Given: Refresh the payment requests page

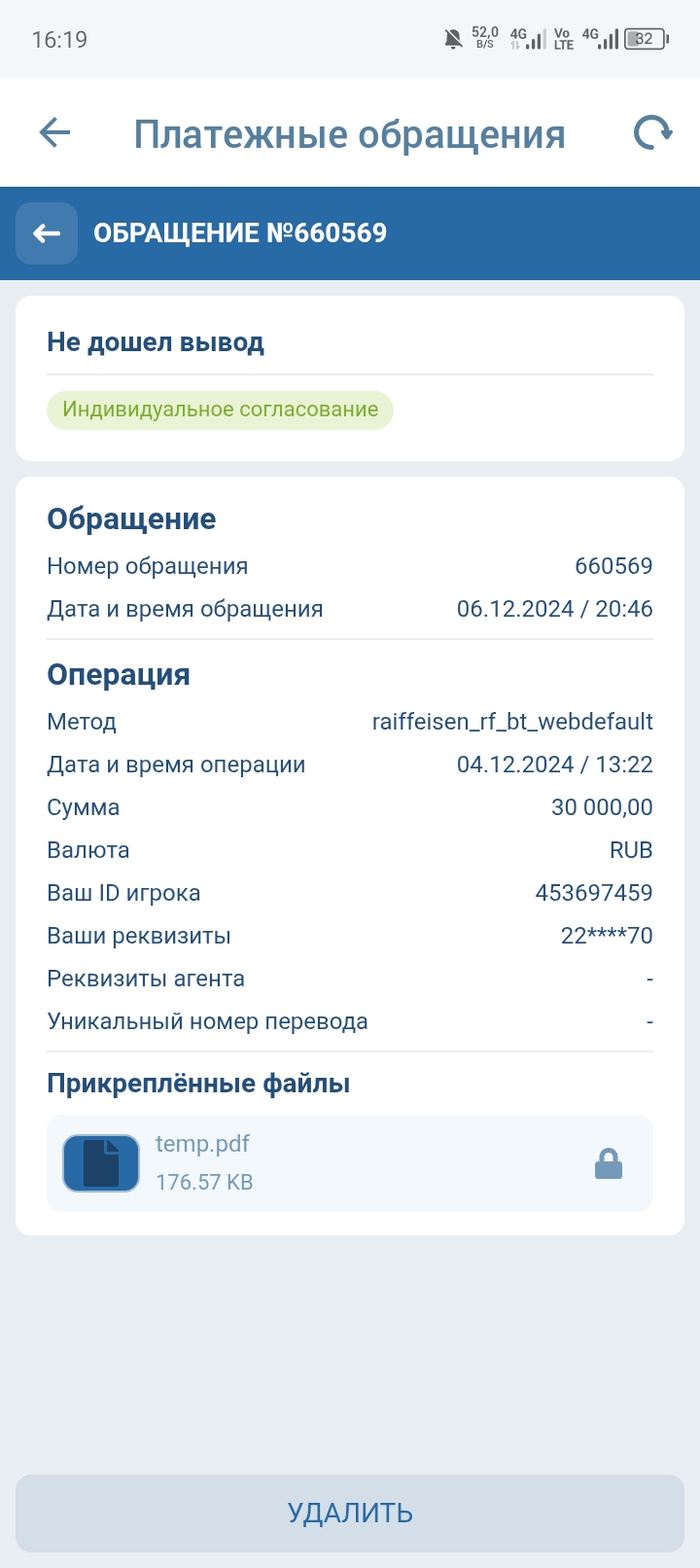Looking at the screenshot, I should pyautogui.click(x=652, y=132).
